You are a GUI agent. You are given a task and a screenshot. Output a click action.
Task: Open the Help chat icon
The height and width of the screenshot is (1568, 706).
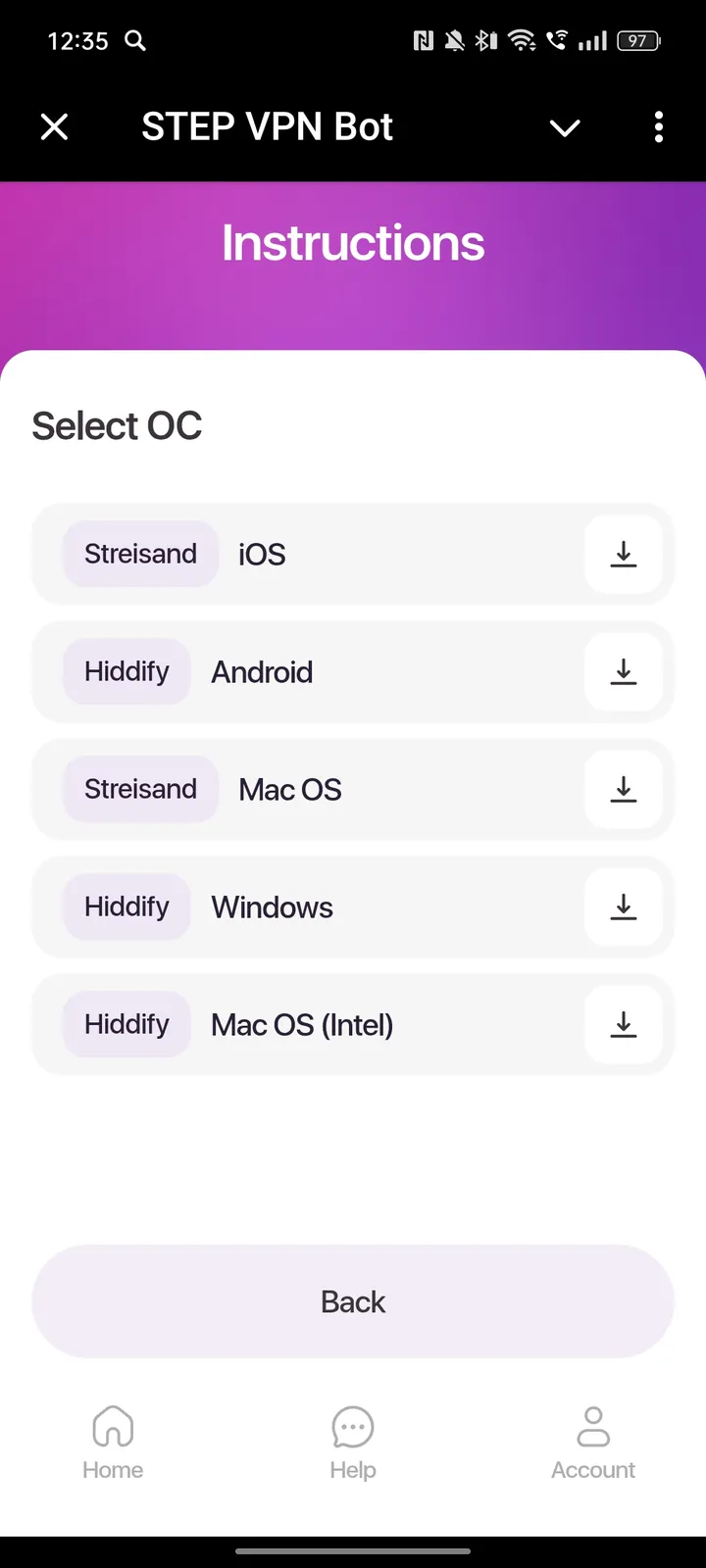352,1427
